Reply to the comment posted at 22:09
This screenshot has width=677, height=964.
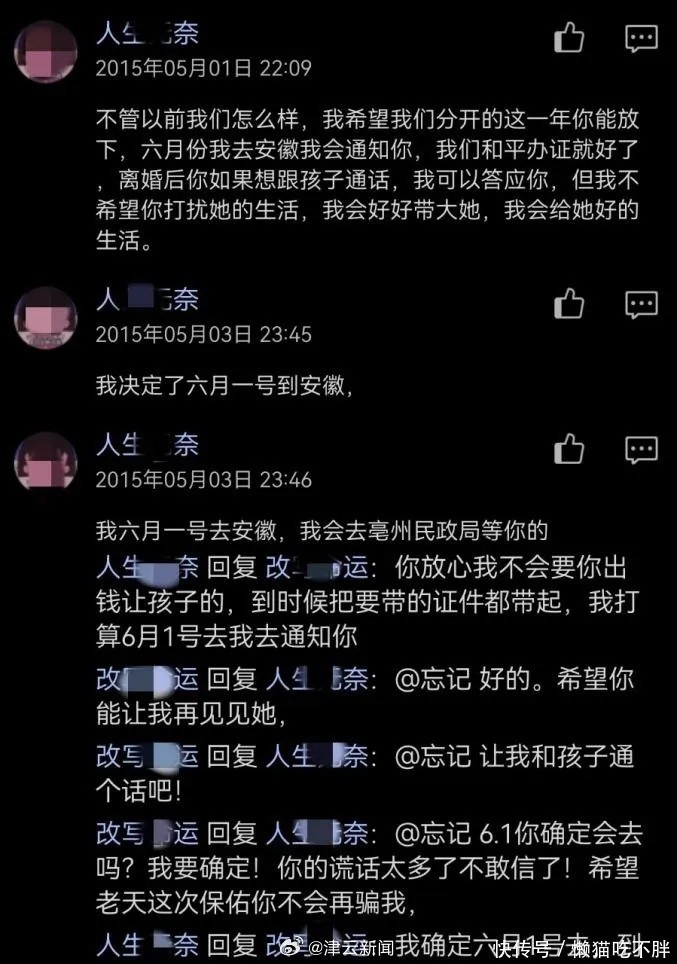coord(641,39)
